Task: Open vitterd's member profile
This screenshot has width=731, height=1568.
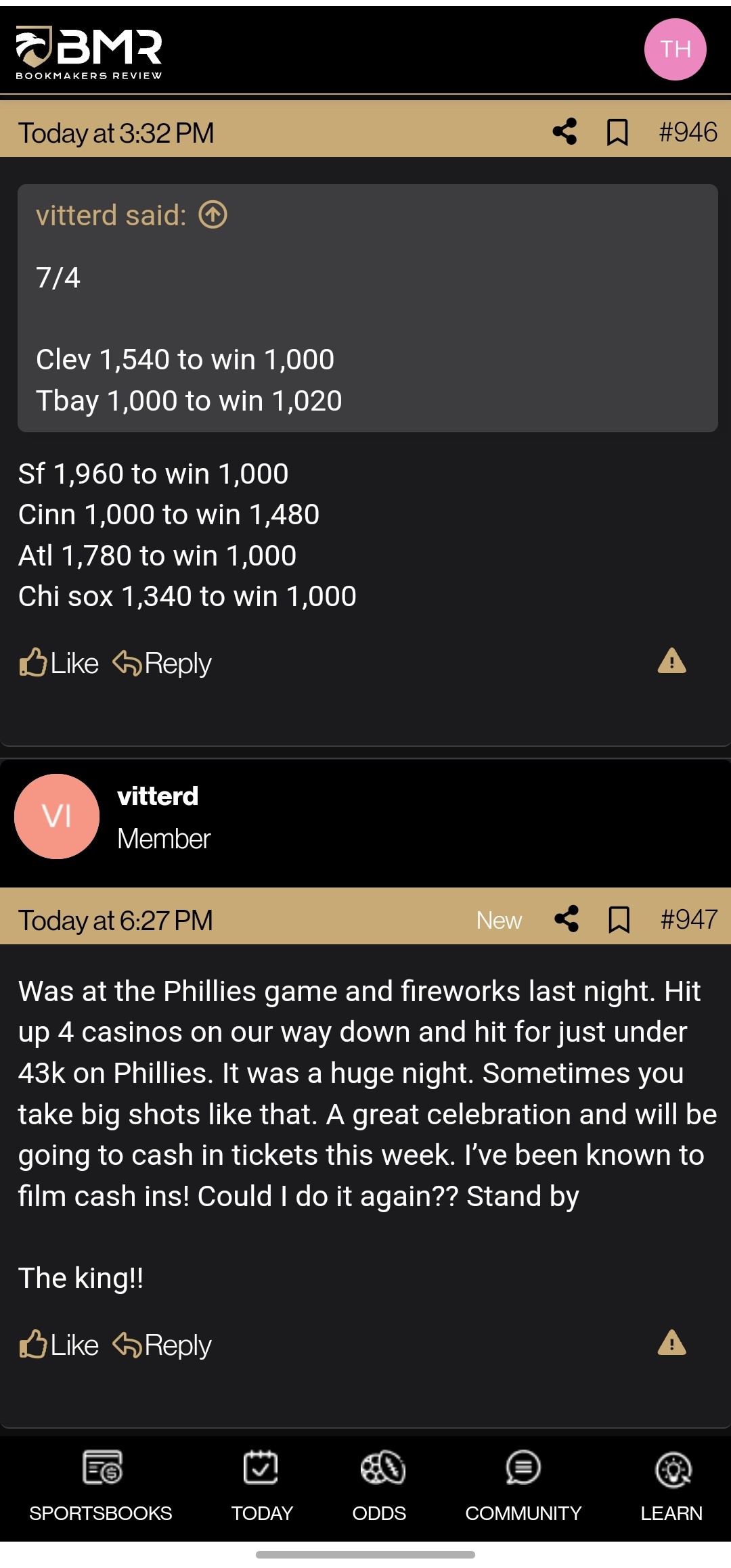Action: 158,796
